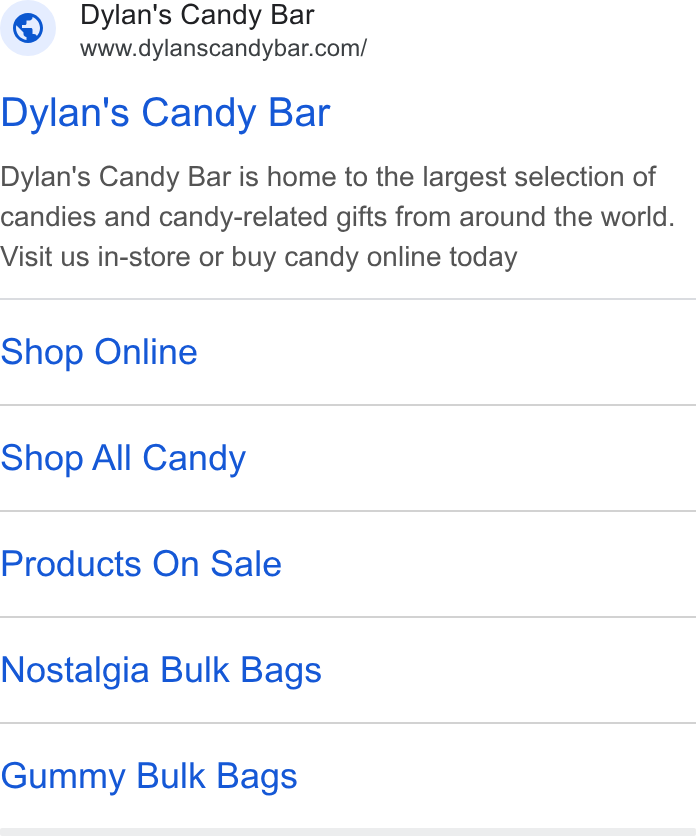
Task: Open the Dylan's Candy Bar title link
Action: click(x=165, y=113)
